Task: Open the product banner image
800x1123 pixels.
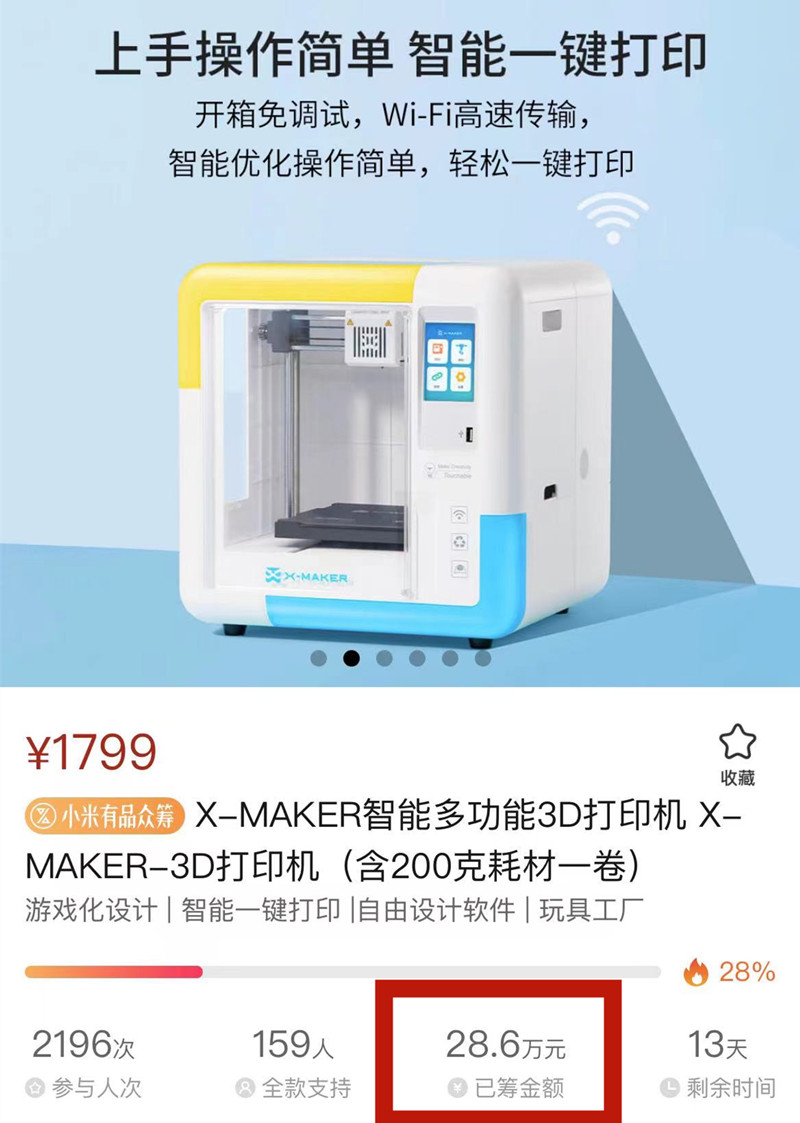Action: pyautogui.click(x=400, y=400)
